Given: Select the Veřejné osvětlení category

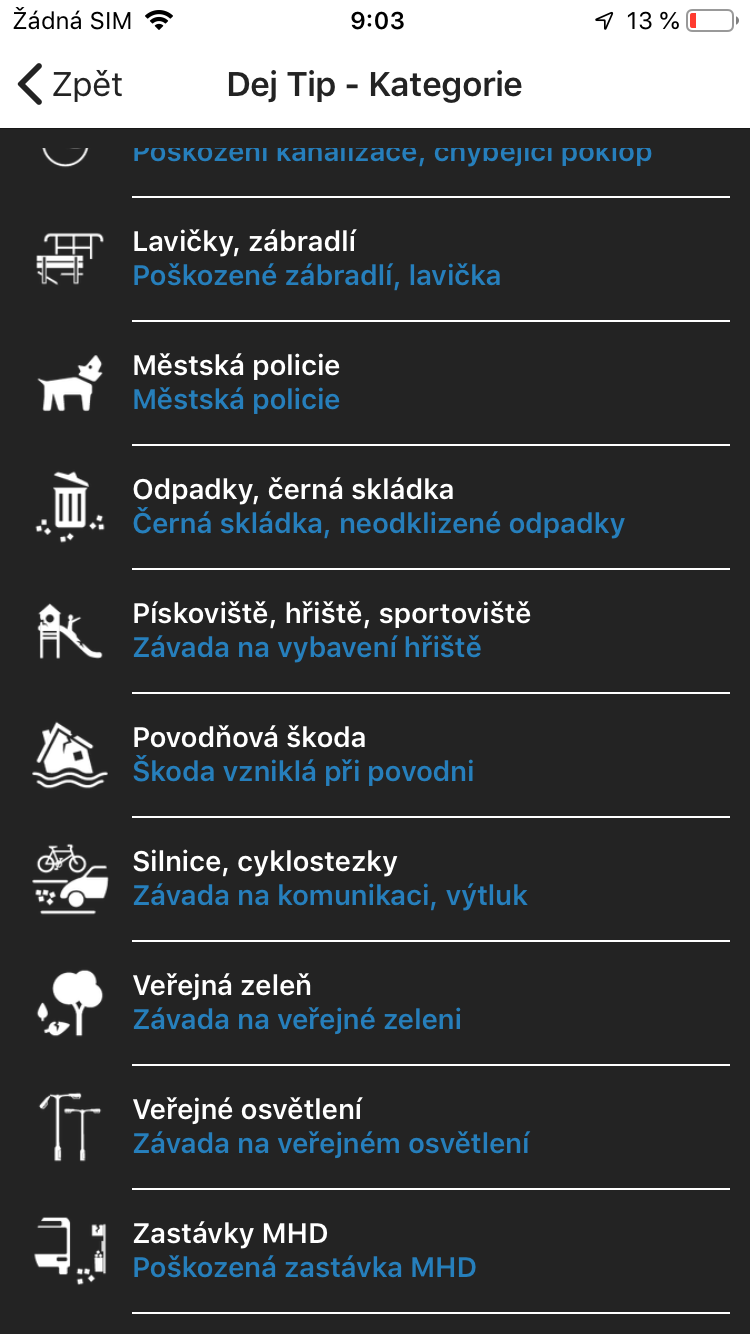Looking at the screenshot, I should [x=375, y=1127].
